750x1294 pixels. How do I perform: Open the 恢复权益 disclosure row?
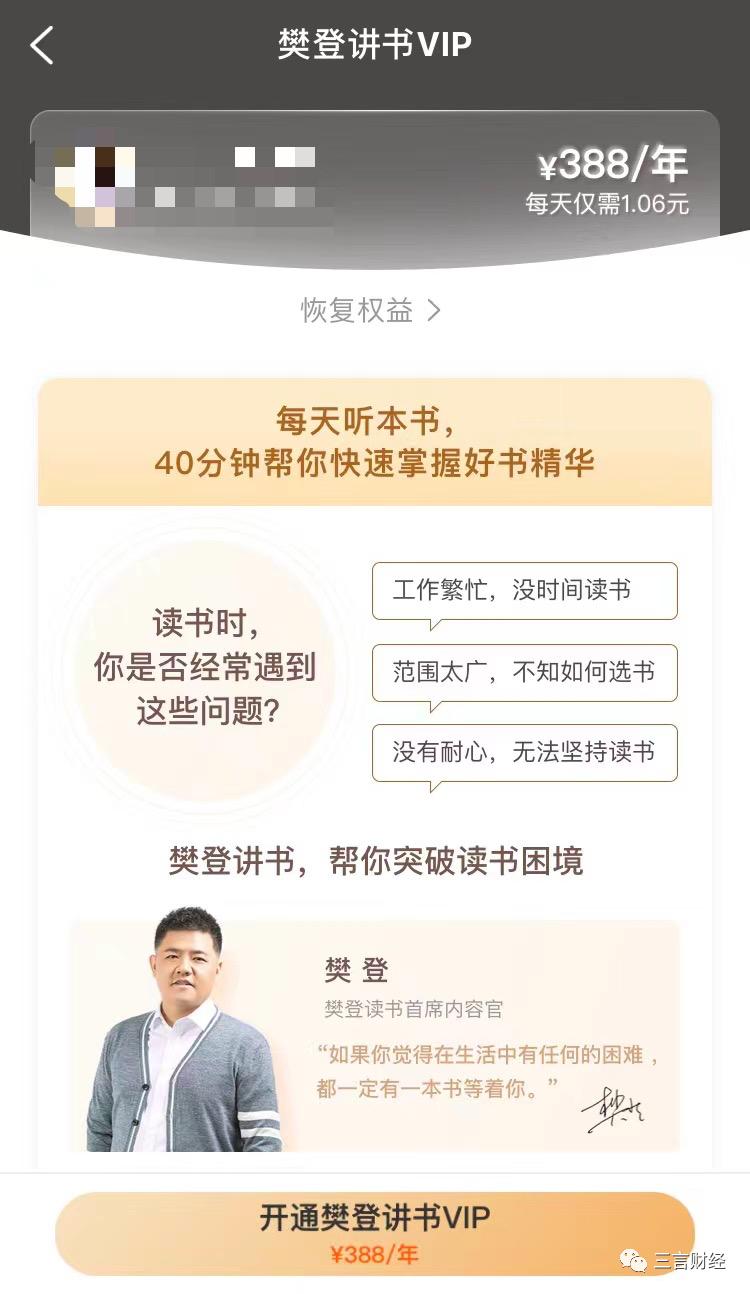375,311
